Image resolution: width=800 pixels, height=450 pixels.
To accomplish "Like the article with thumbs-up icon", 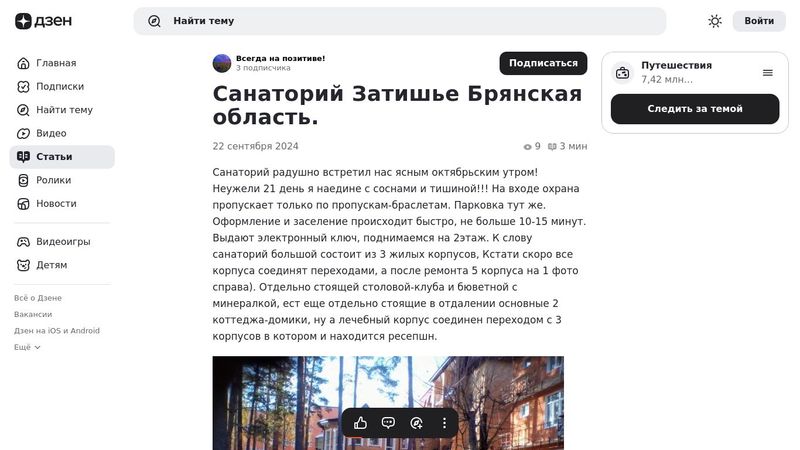I will pos(361,423).
